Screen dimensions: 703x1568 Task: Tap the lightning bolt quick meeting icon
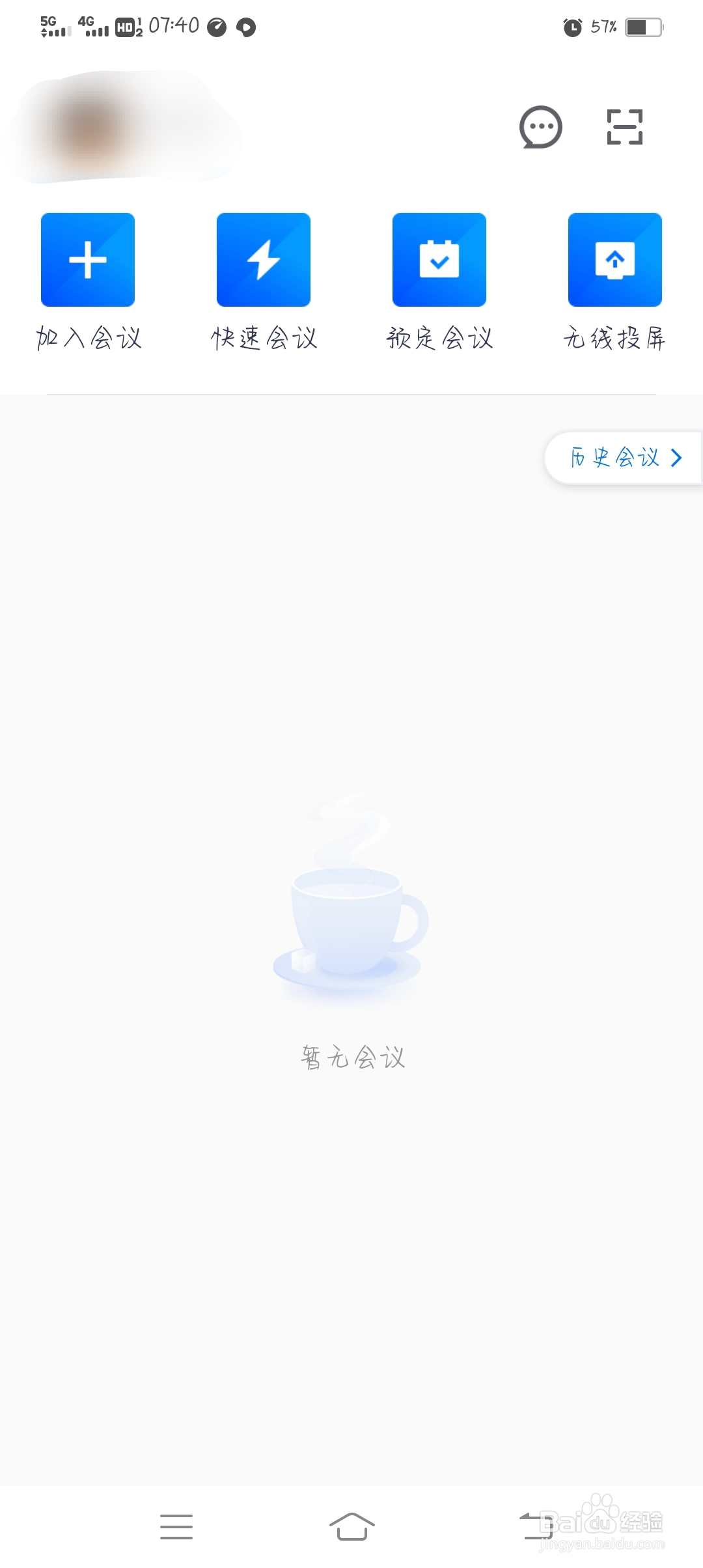tap(263, 259)
